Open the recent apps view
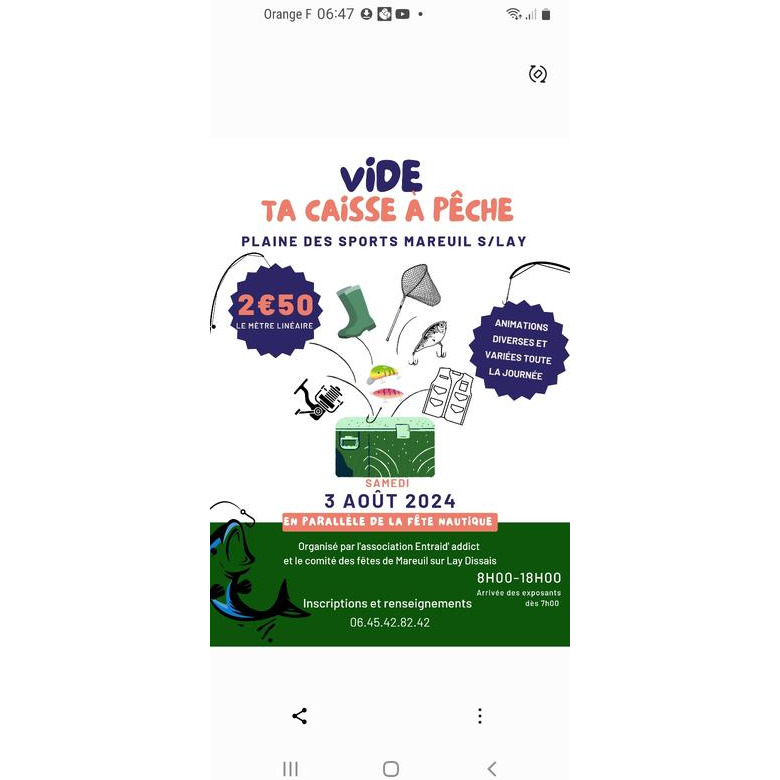The image size is (780, 780). click(290, 768)
